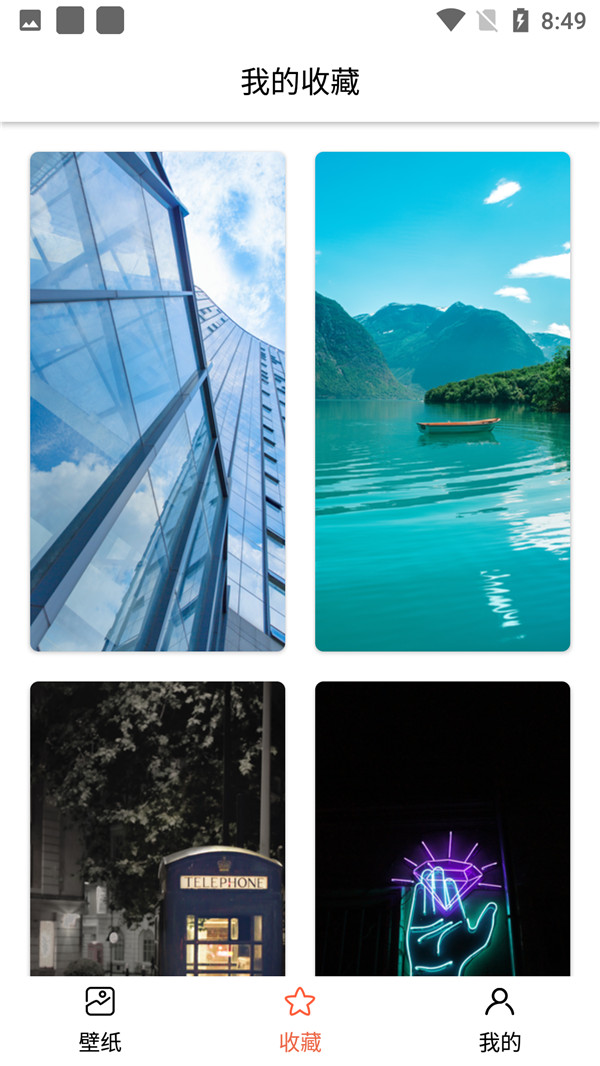View the telephone booth wallpaper
Image resolution: width=600 pixels, height=1066 pixels.
(x=157, y=828)
